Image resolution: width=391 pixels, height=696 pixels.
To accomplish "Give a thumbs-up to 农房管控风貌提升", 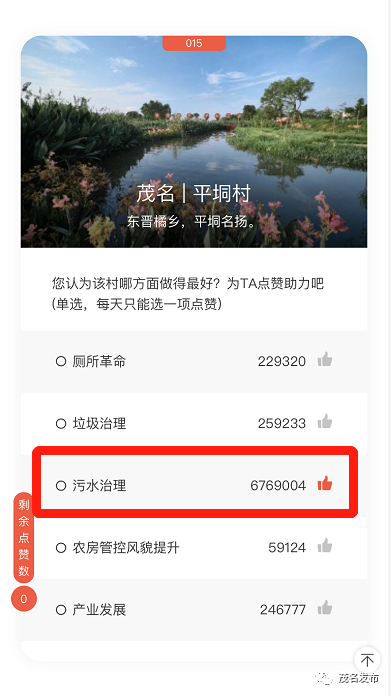I will click(325, 546).
